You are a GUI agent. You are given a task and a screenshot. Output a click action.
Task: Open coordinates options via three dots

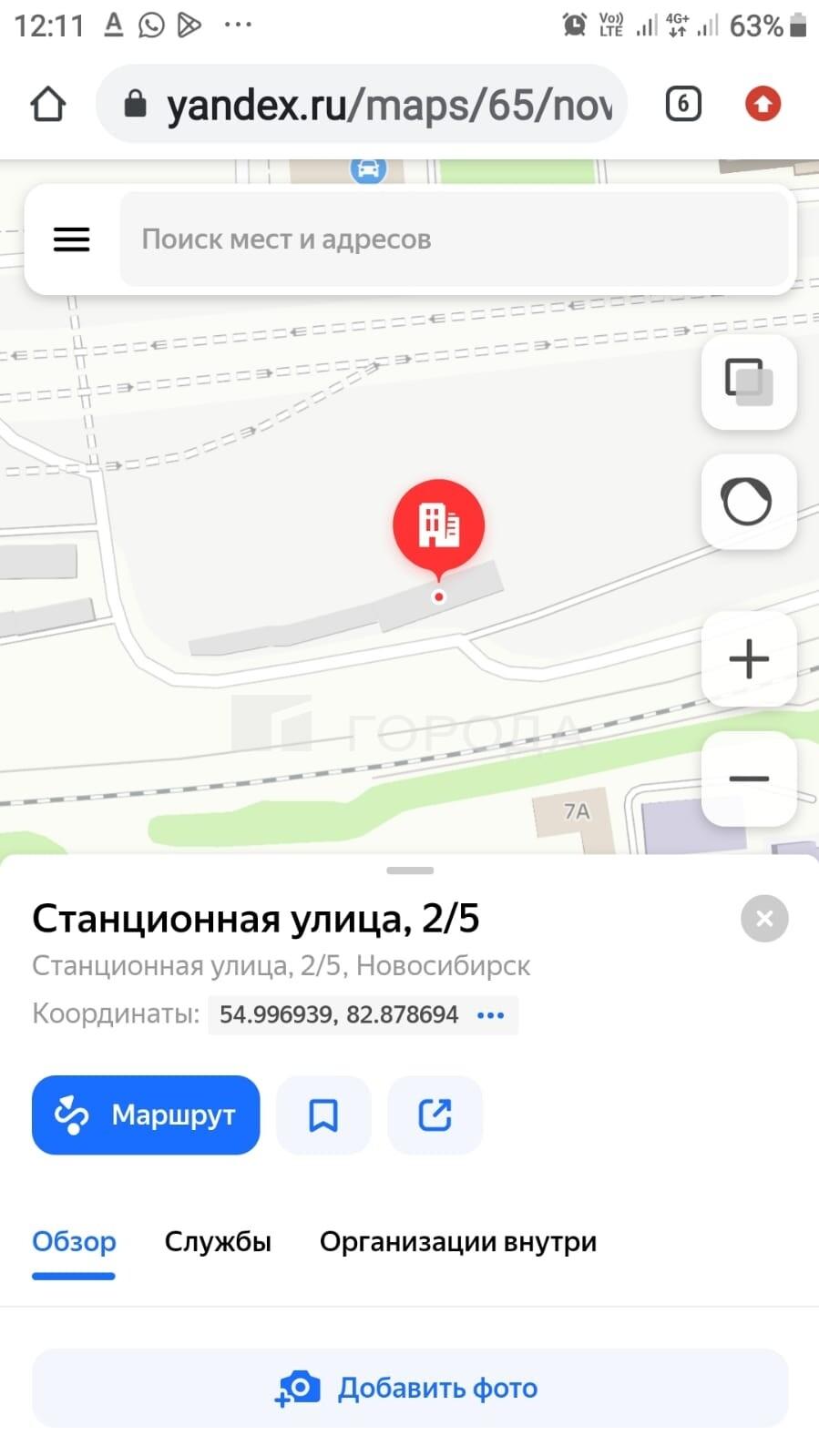490,1014
